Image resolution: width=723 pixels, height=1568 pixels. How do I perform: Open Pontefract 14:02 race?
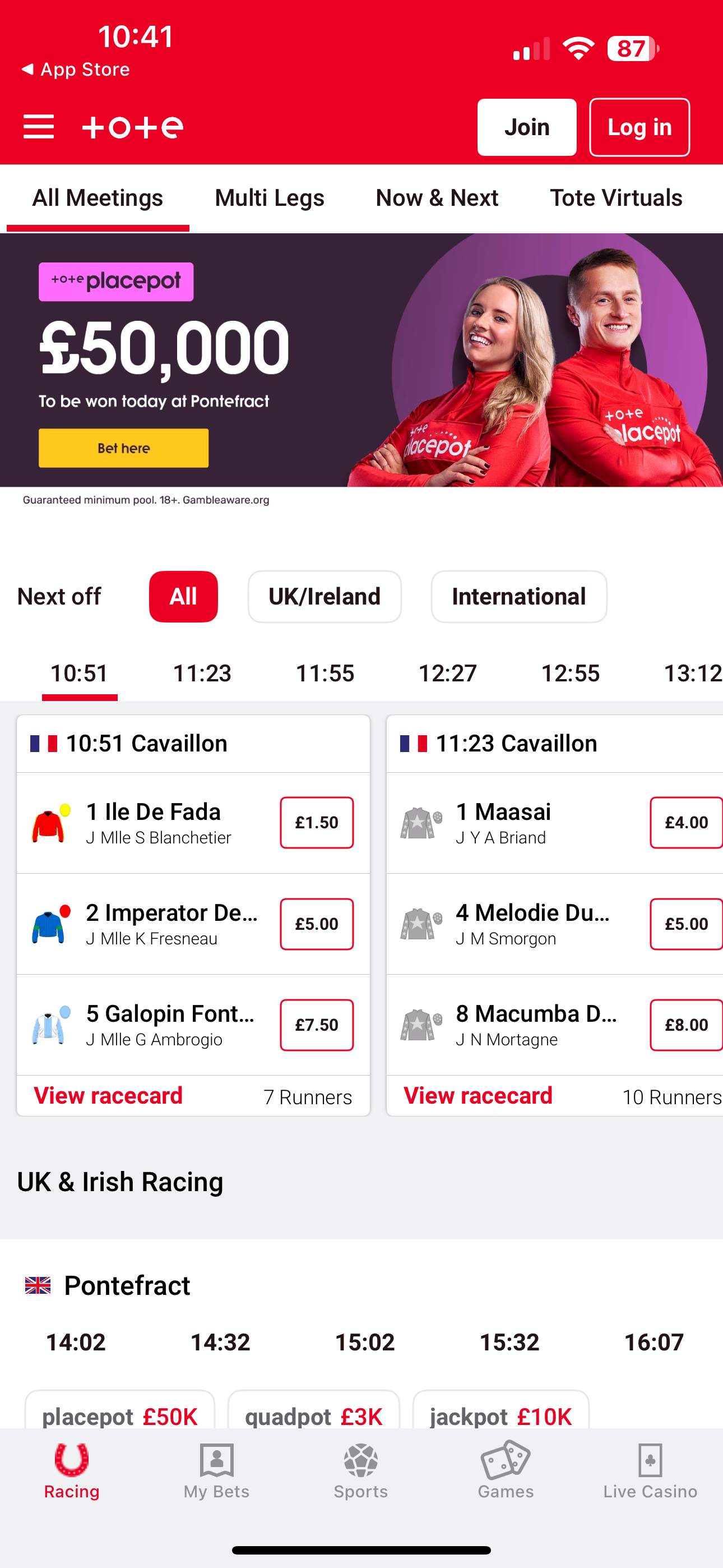(x=76, y=1342)
